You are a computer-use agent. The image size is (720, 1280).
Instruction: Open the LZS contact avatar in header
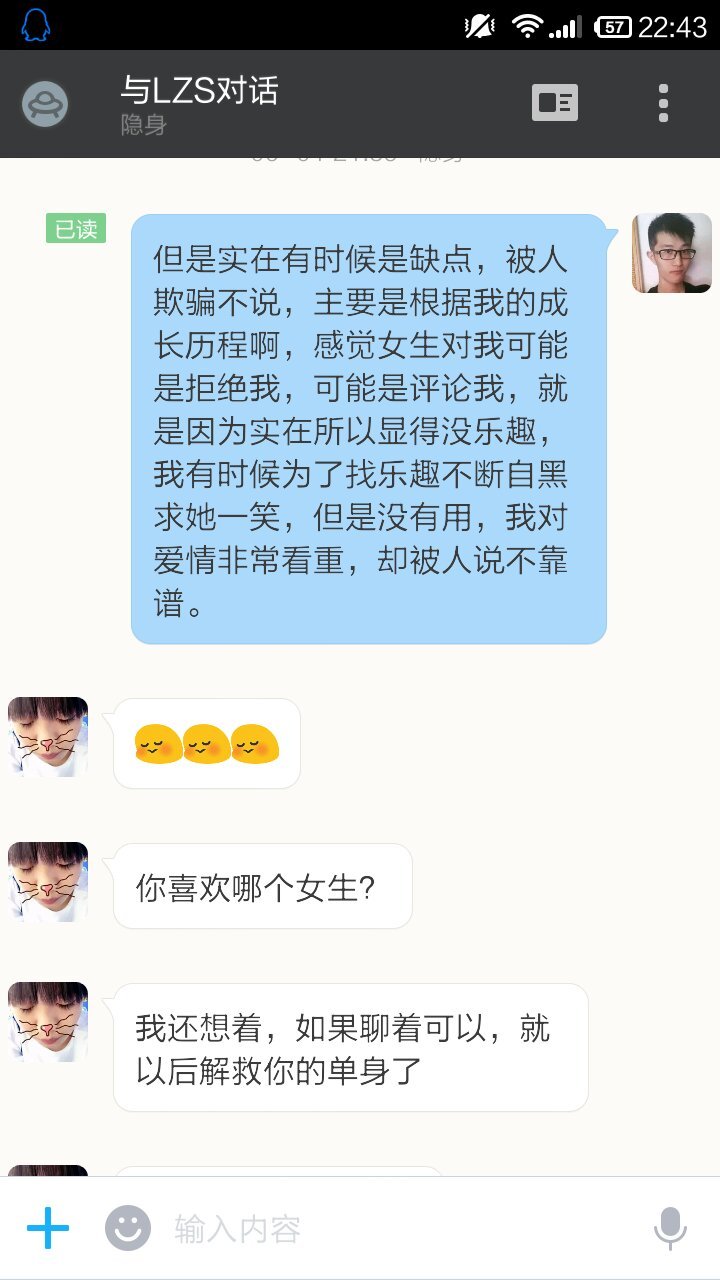click(45, 103)
